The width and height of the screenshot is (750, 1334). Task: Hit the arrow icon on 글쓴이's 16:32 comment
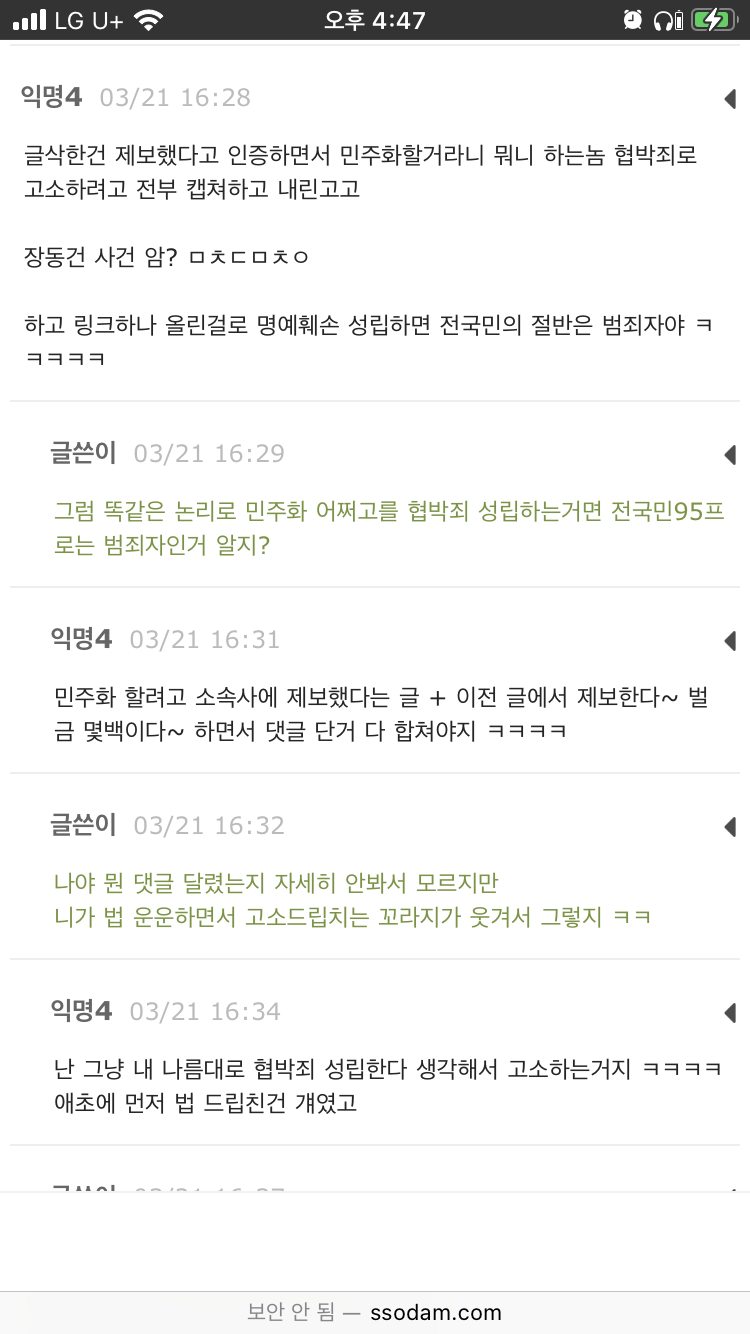click(730, 827)
